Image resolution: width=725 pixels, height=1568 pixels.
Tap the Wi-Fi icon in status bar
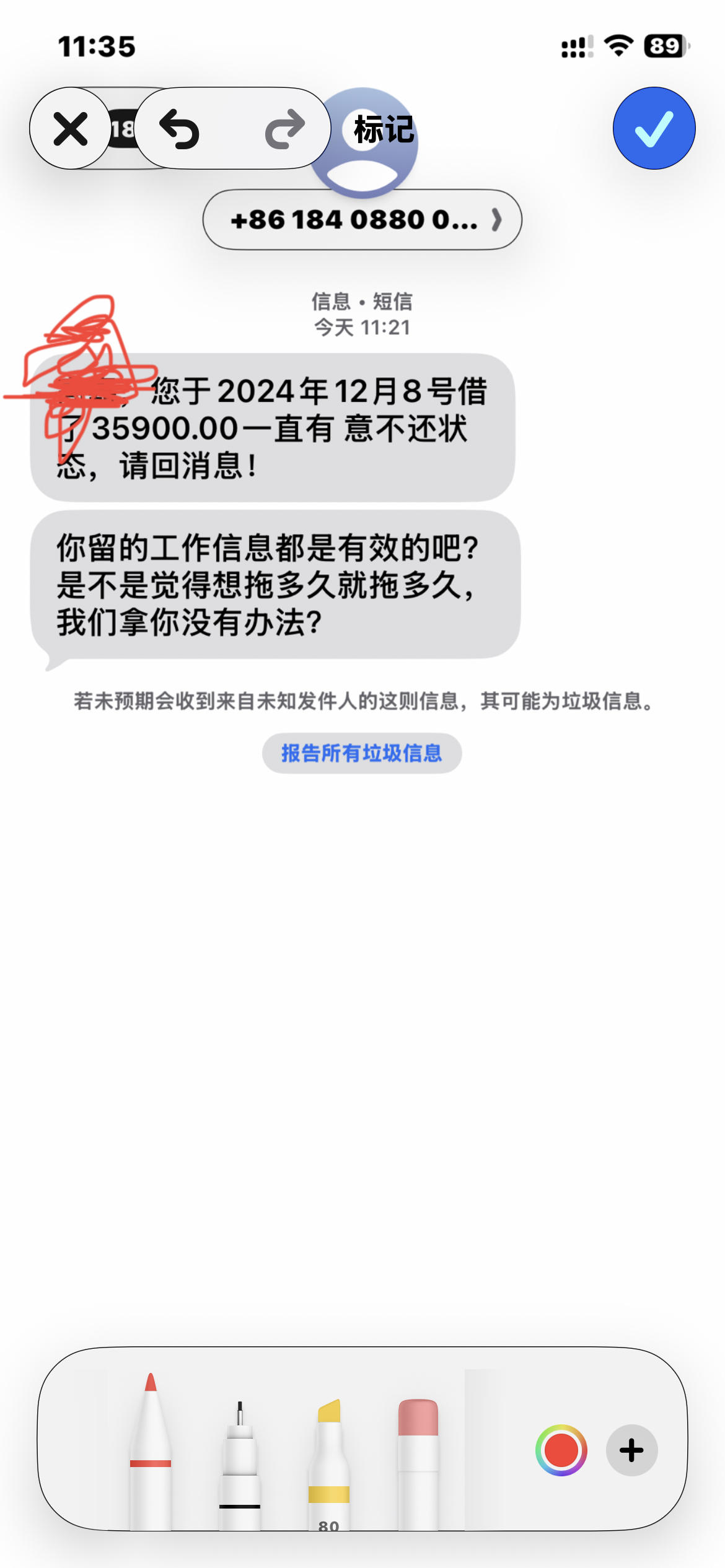point(619,44)
